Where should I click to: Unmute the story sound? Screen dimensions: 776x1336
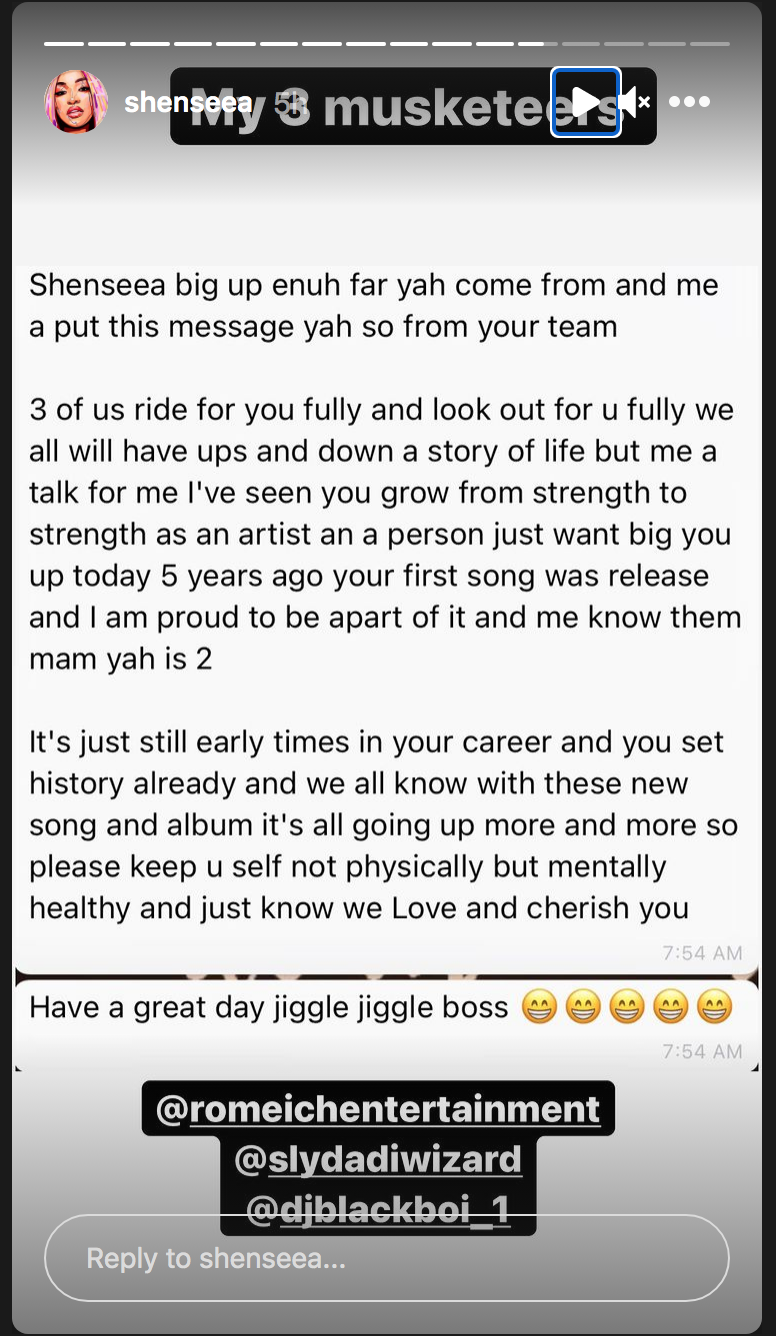(x=635, y=102)
